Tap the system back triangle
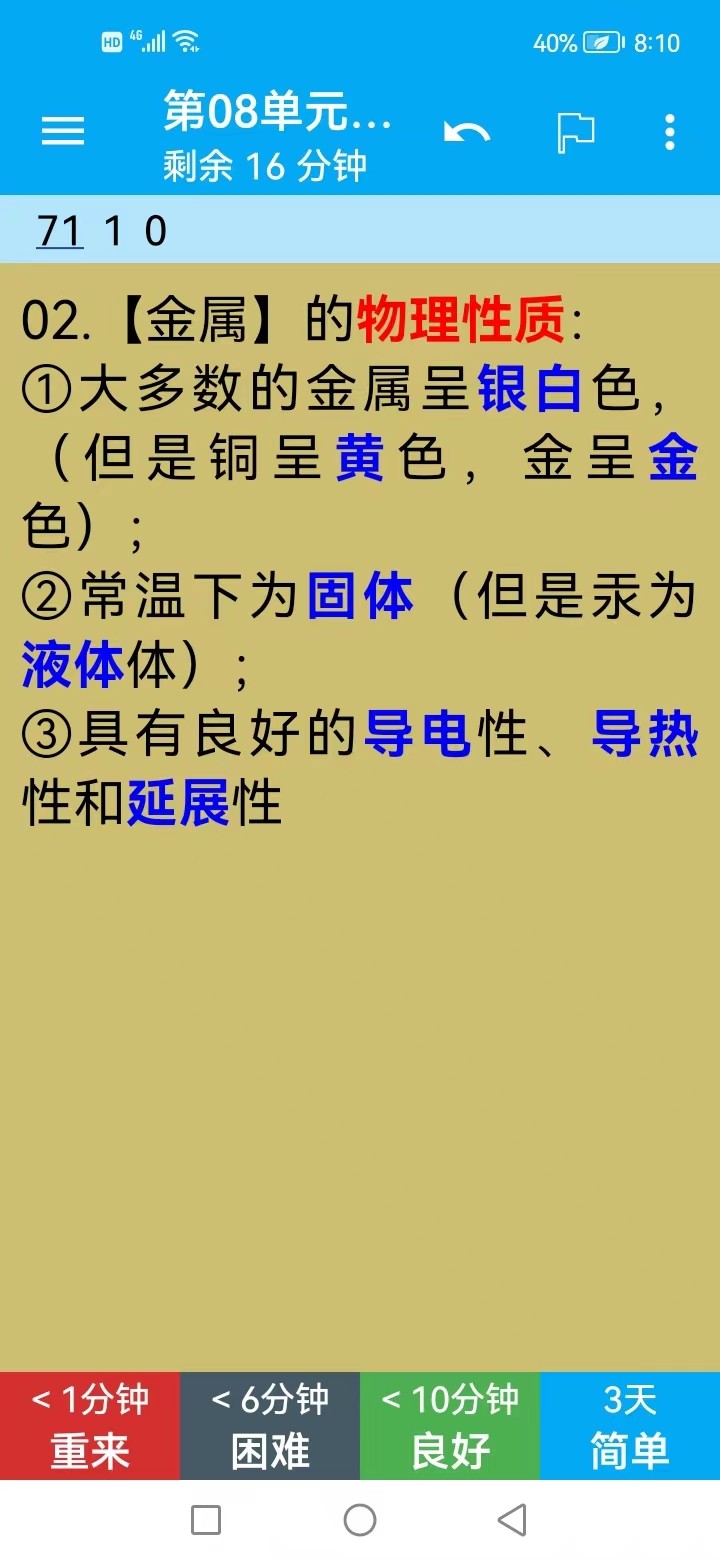Image resolution: width=720 pixels, height=1560 pixels. click(x=512, y=1520)
